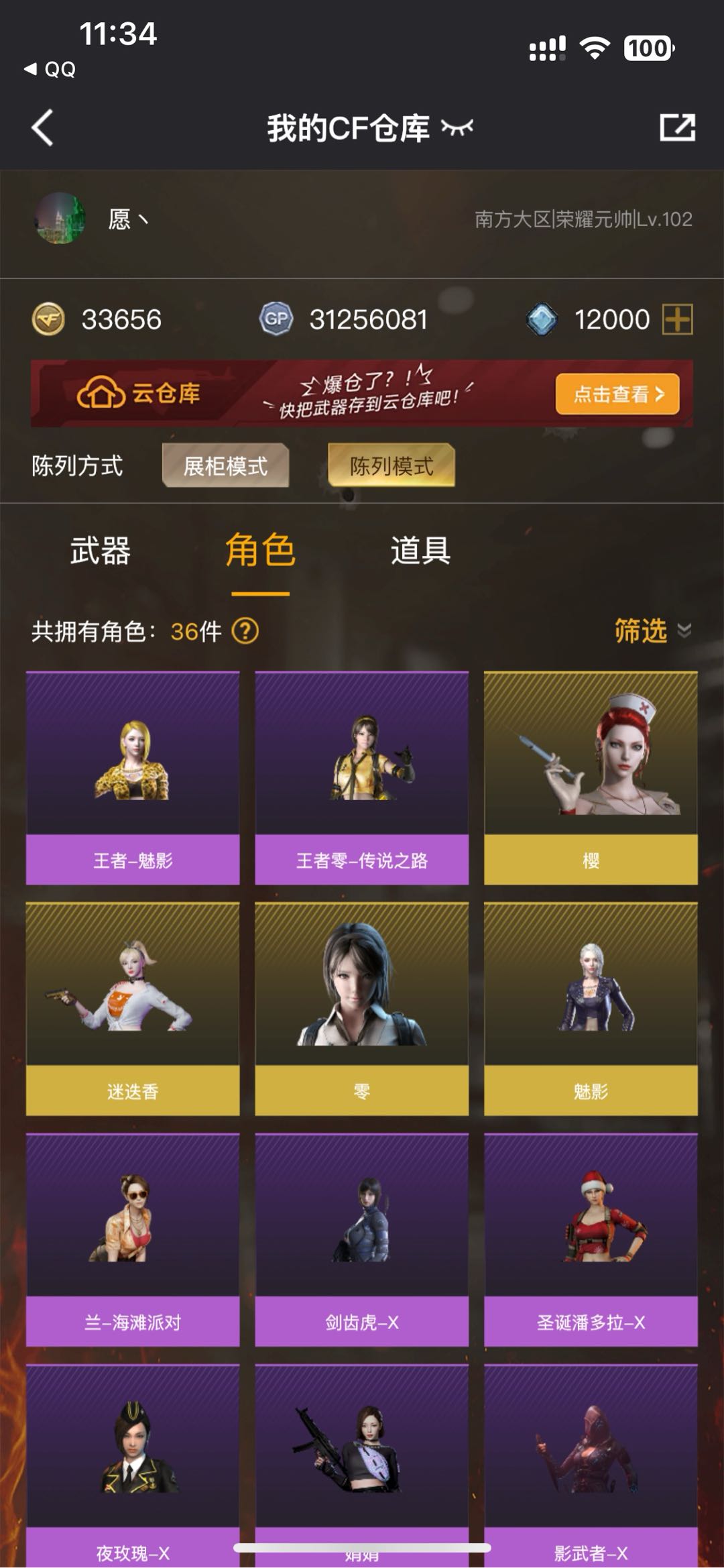View the 剑齿虎-X character card

pos(361,1239)
